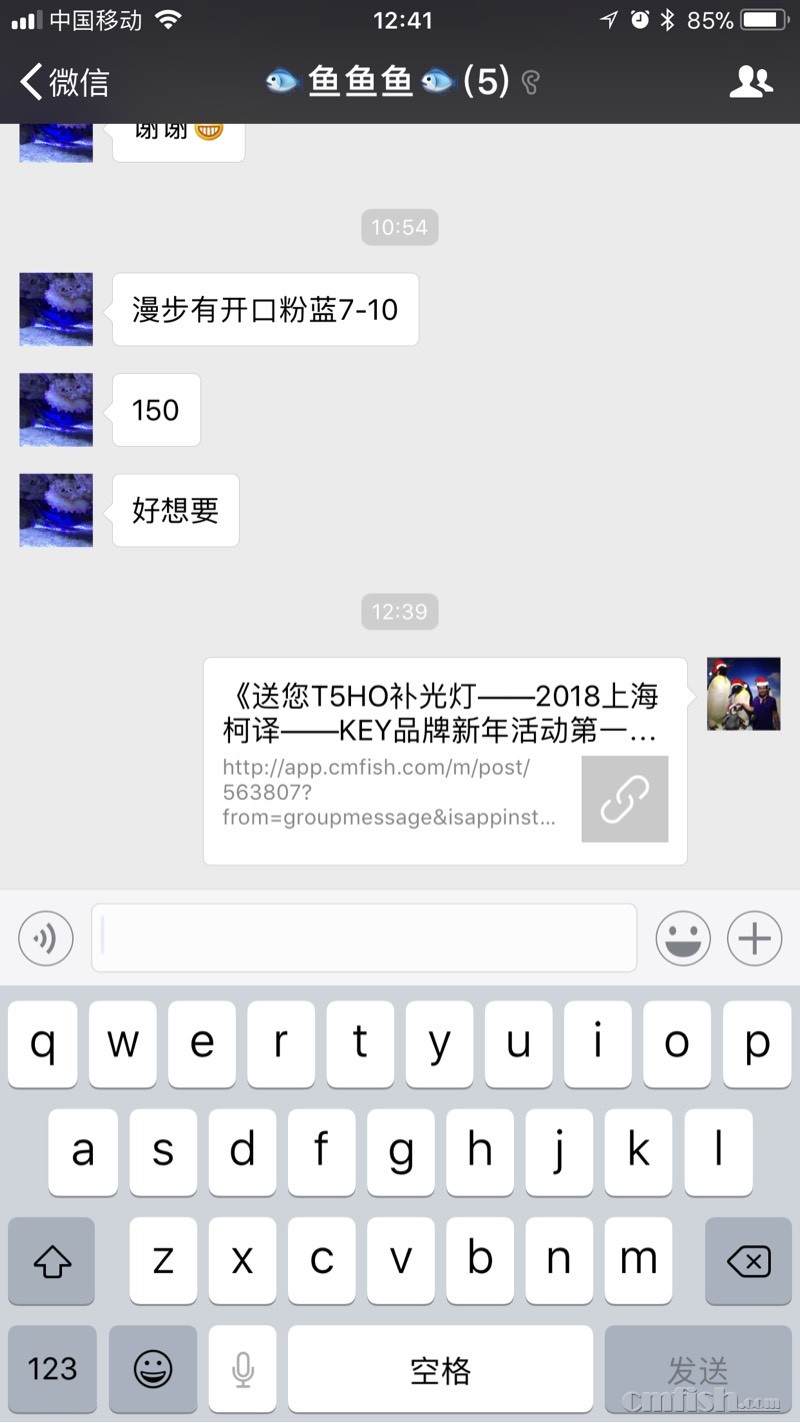Tap the back arrow next to 微信
The width and height of the screenshot is (800, 1423).
click(28, 85)
